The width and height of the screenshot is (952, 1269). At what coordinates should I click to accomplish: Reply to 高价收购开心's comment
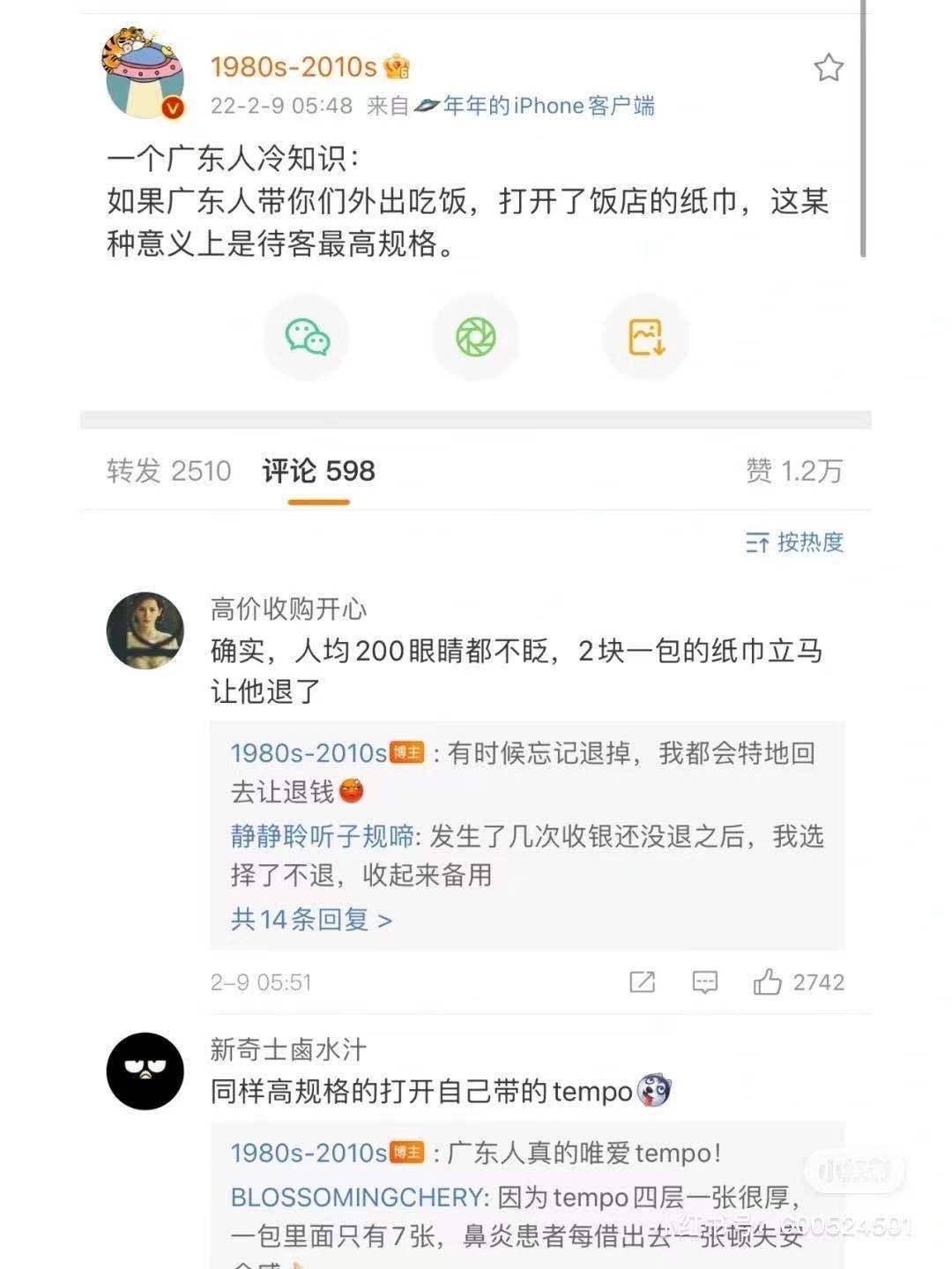click(x=705, y=982)
